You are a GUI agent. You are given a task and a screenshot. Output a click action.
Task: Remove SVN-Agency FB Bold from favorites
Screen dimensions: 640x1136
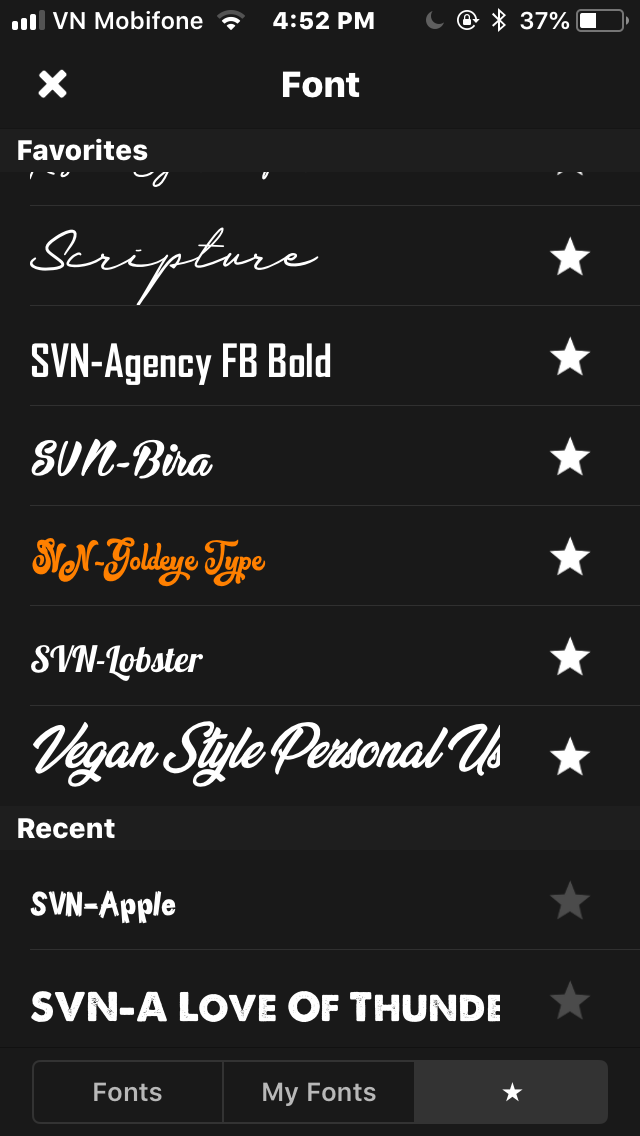pos(570,357)
